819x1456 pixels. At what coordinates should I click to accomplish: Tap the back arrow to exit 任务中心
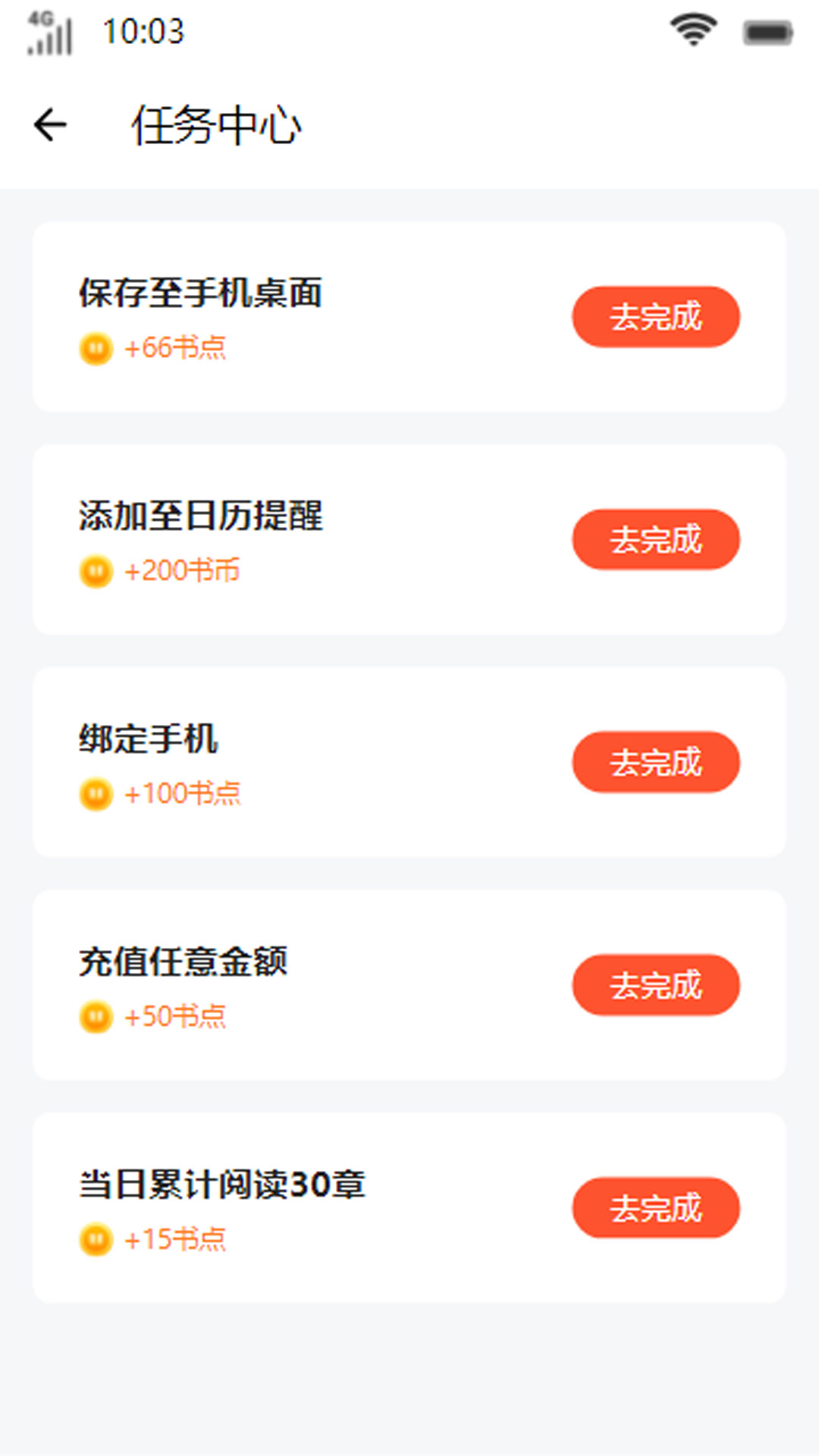click(x=49, y=124)
